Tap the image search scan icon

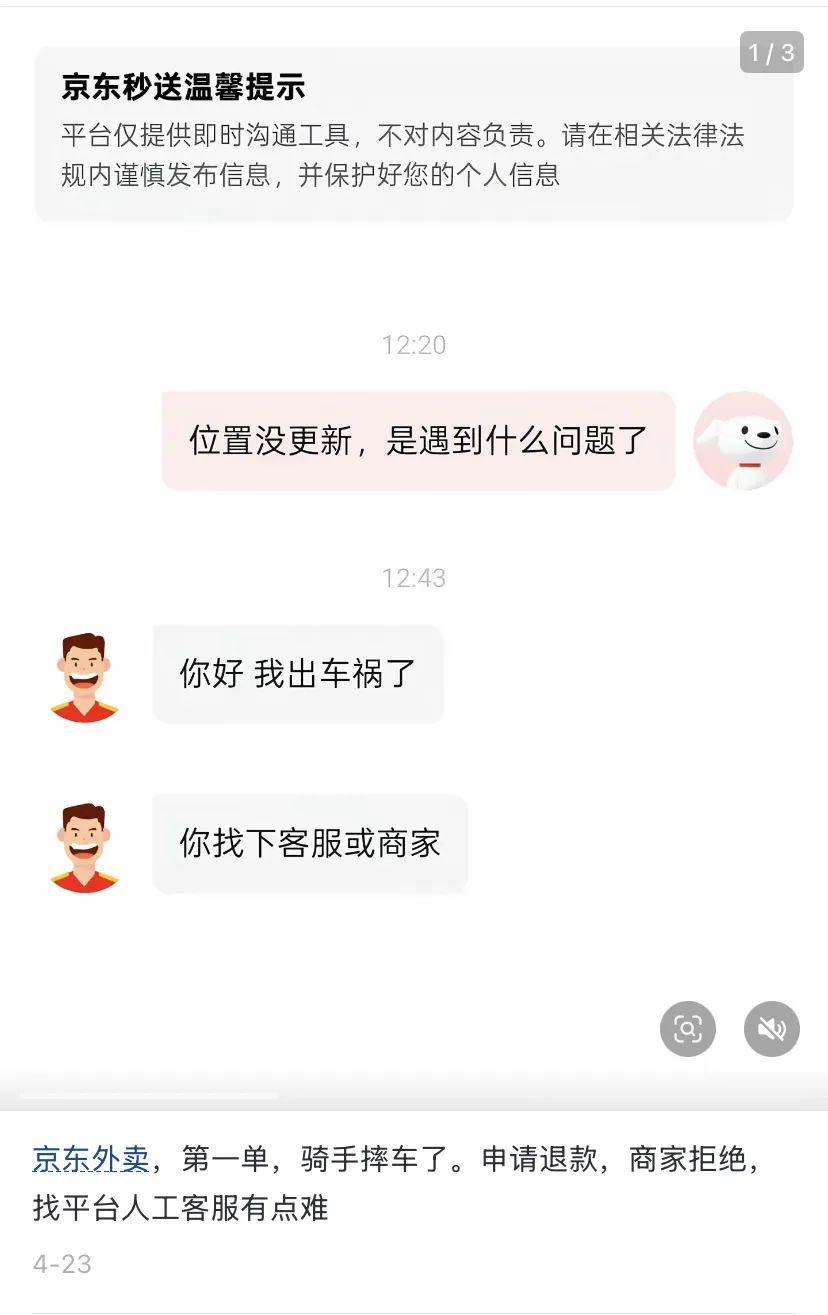tap(688, 1028)
